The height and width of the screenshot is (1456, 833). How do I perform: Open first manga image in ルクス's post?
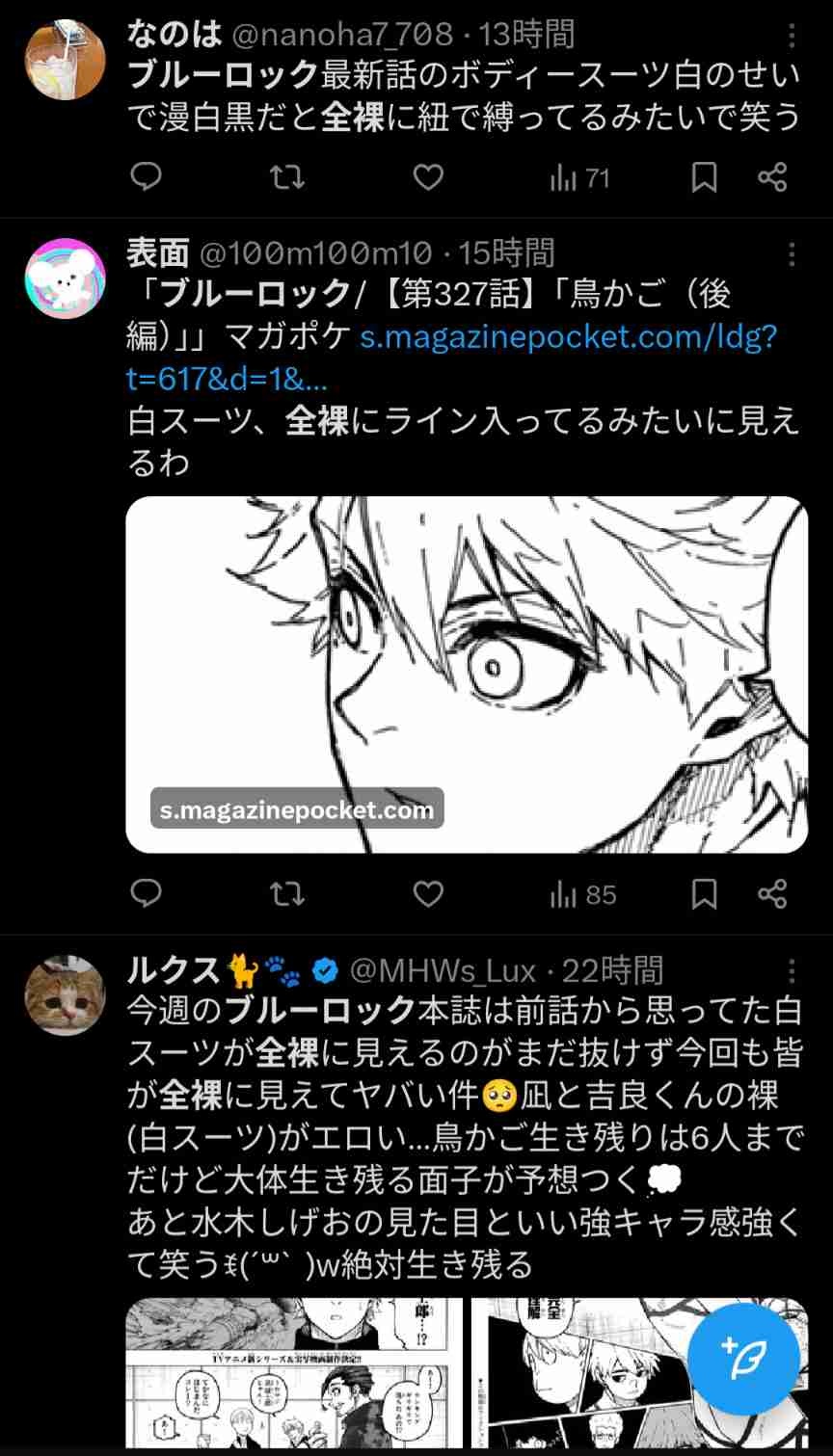tap(294, 1373)
